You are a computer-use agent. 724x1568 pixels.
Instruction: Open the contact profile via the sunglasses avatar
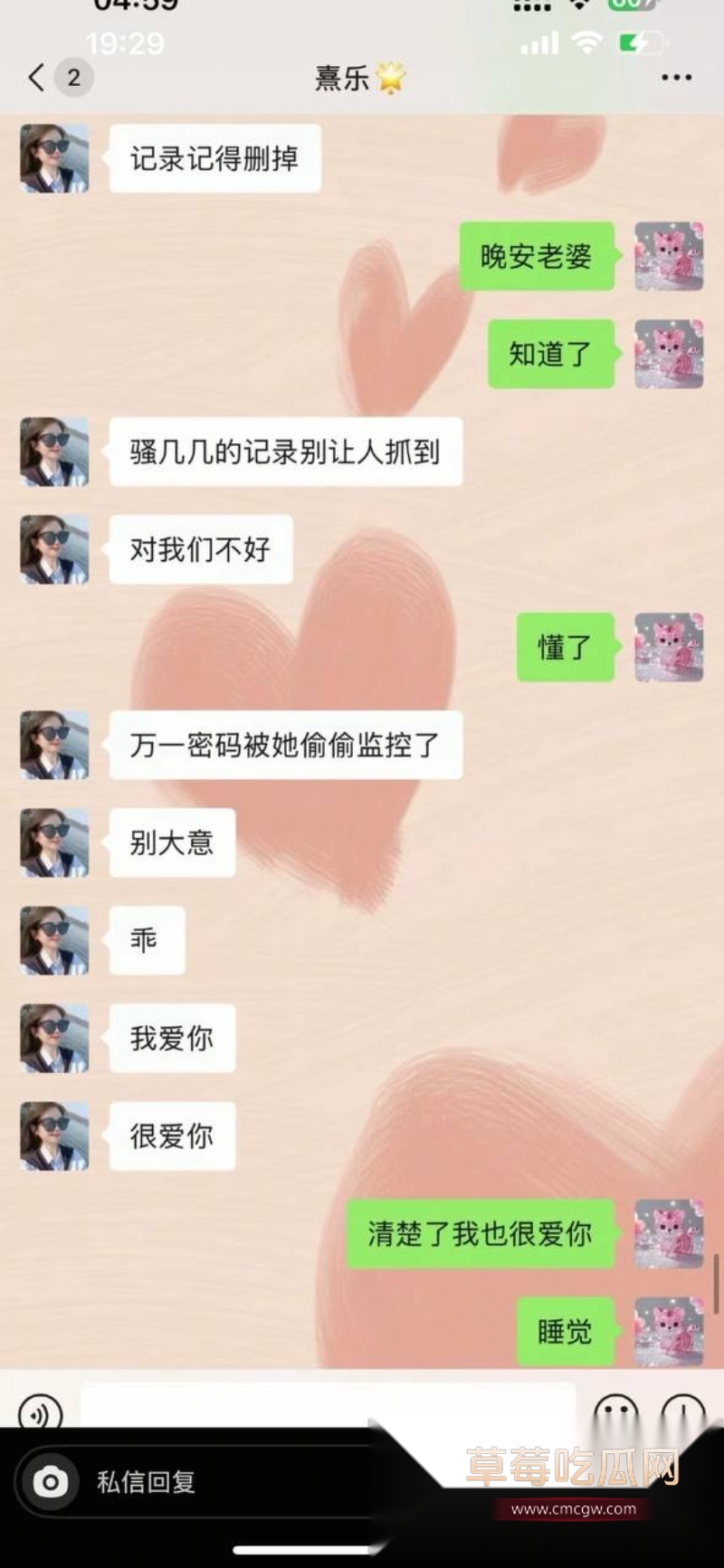pyautogui.click(x=52, y=158)
